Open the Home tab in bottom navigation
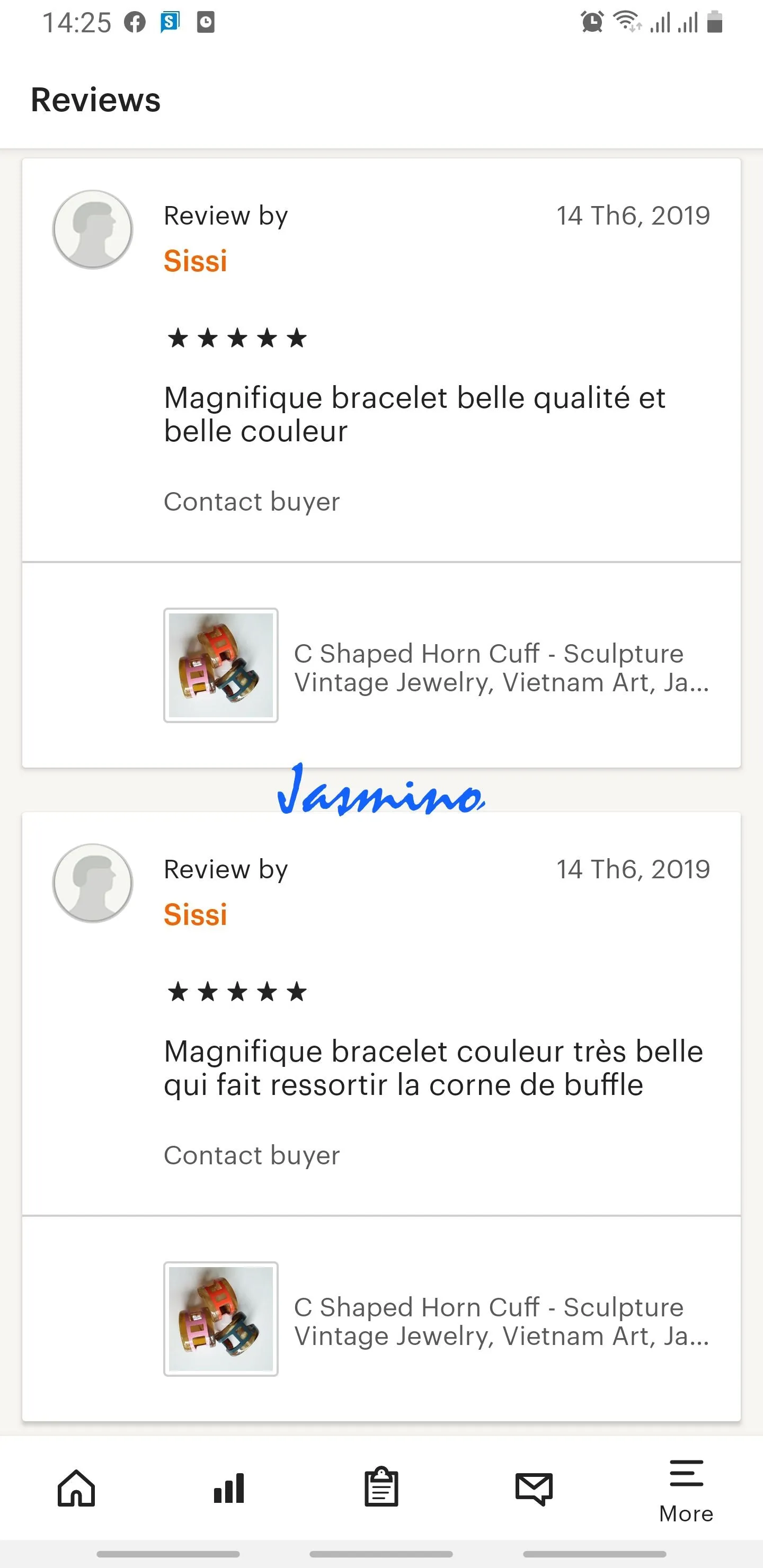 pos(77,1488)
